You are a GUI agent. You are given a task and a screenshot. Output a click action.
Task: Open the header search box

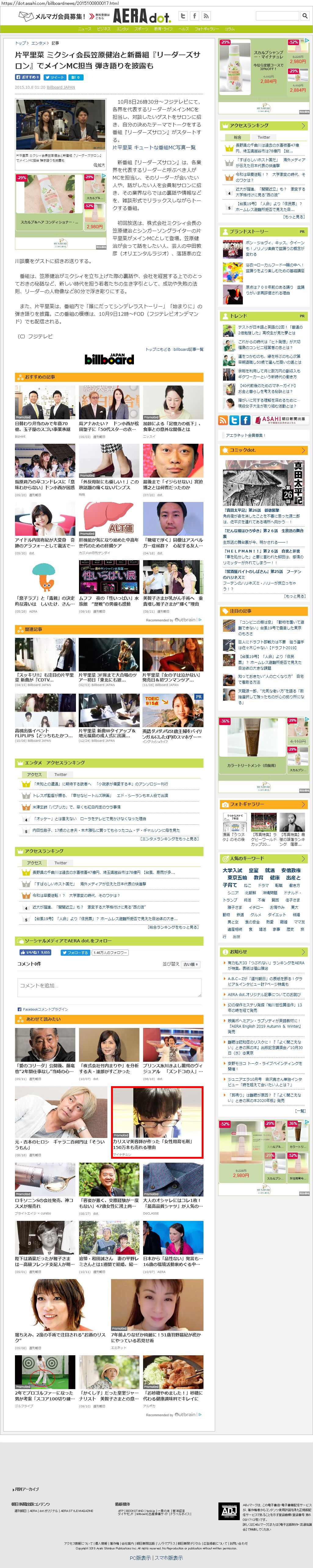click(x=276, y=16)
